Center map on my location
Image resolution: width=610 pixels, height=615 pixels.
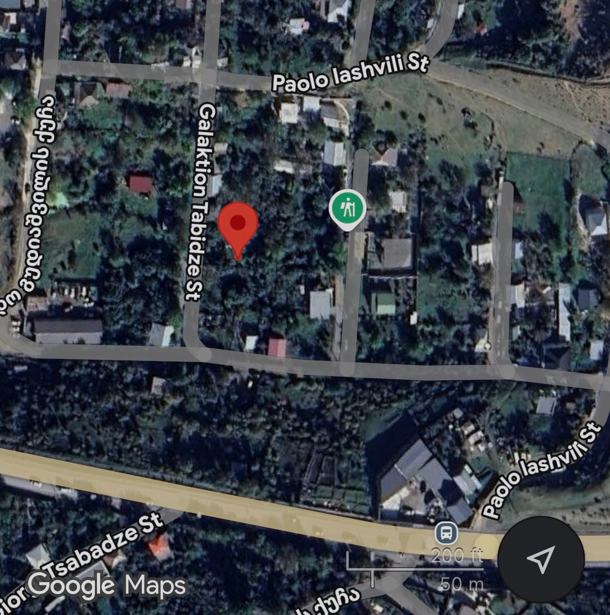[541, 559]
